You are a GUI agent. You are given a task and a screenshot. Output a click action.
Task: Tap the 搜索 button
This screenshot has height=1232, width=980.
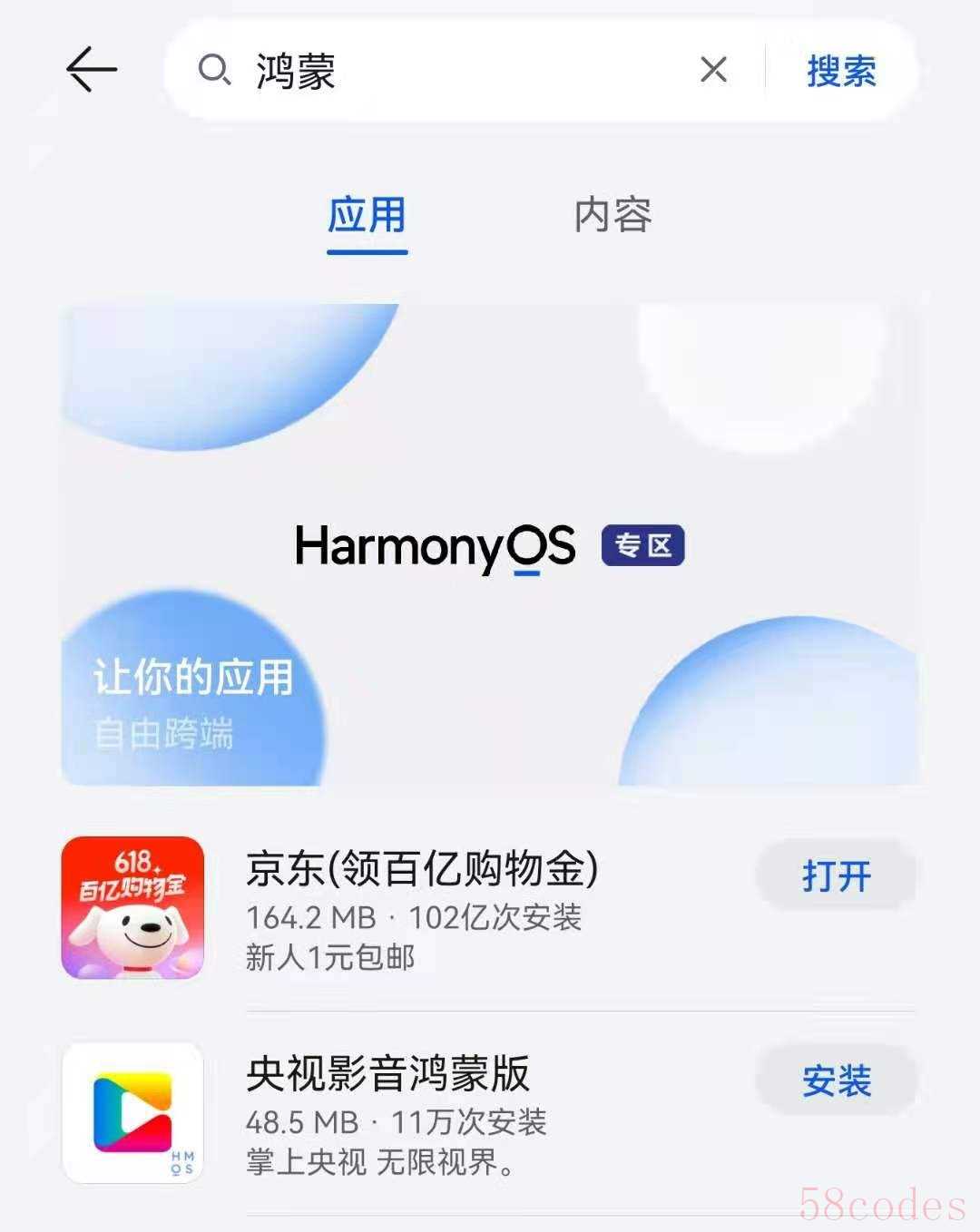point(841,71)
